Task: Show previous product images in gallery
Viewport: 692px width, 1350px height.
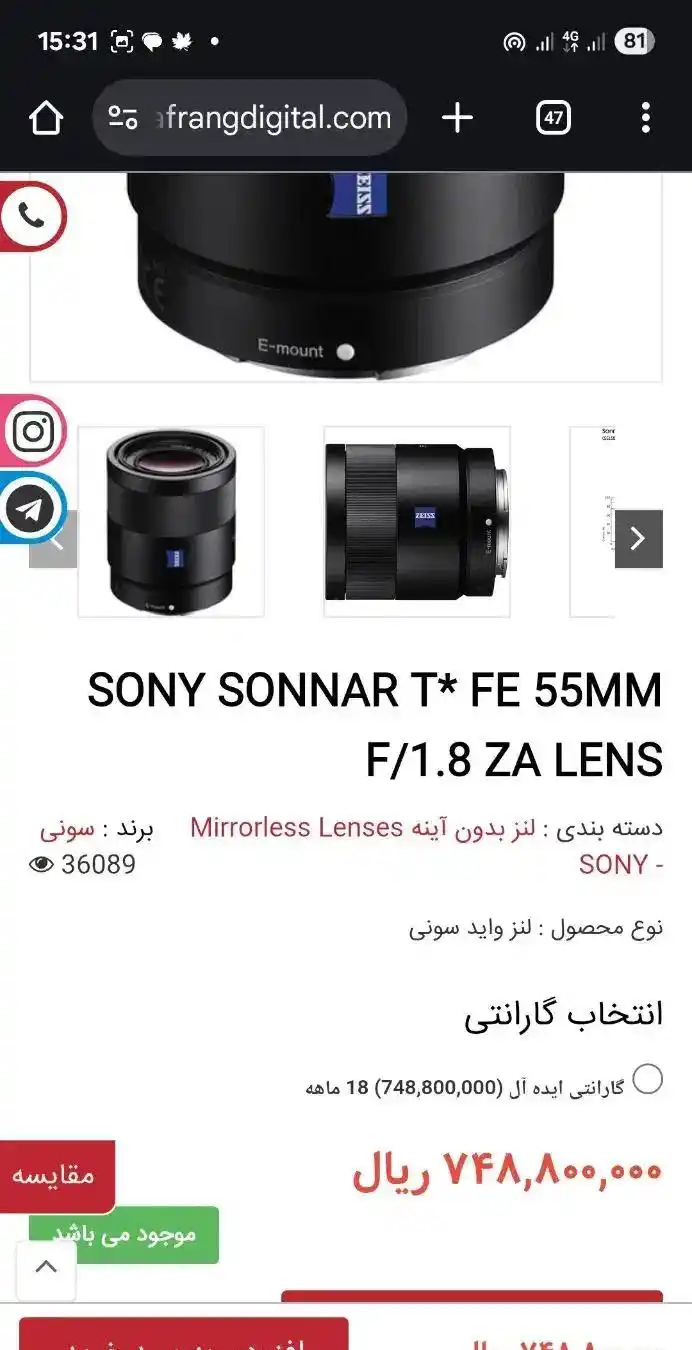Action: (54, 541)
